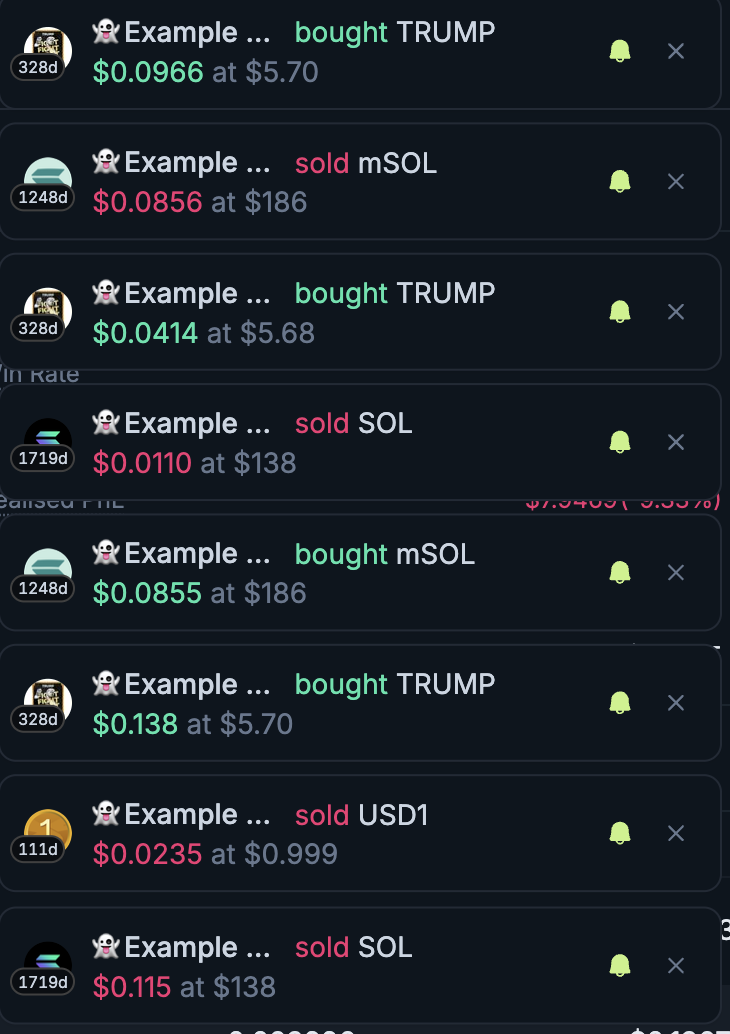Close the sold mSOL $0.0856 notification
The height and width of the screenshot is (1034, 730).
click(x=676, y=181)
